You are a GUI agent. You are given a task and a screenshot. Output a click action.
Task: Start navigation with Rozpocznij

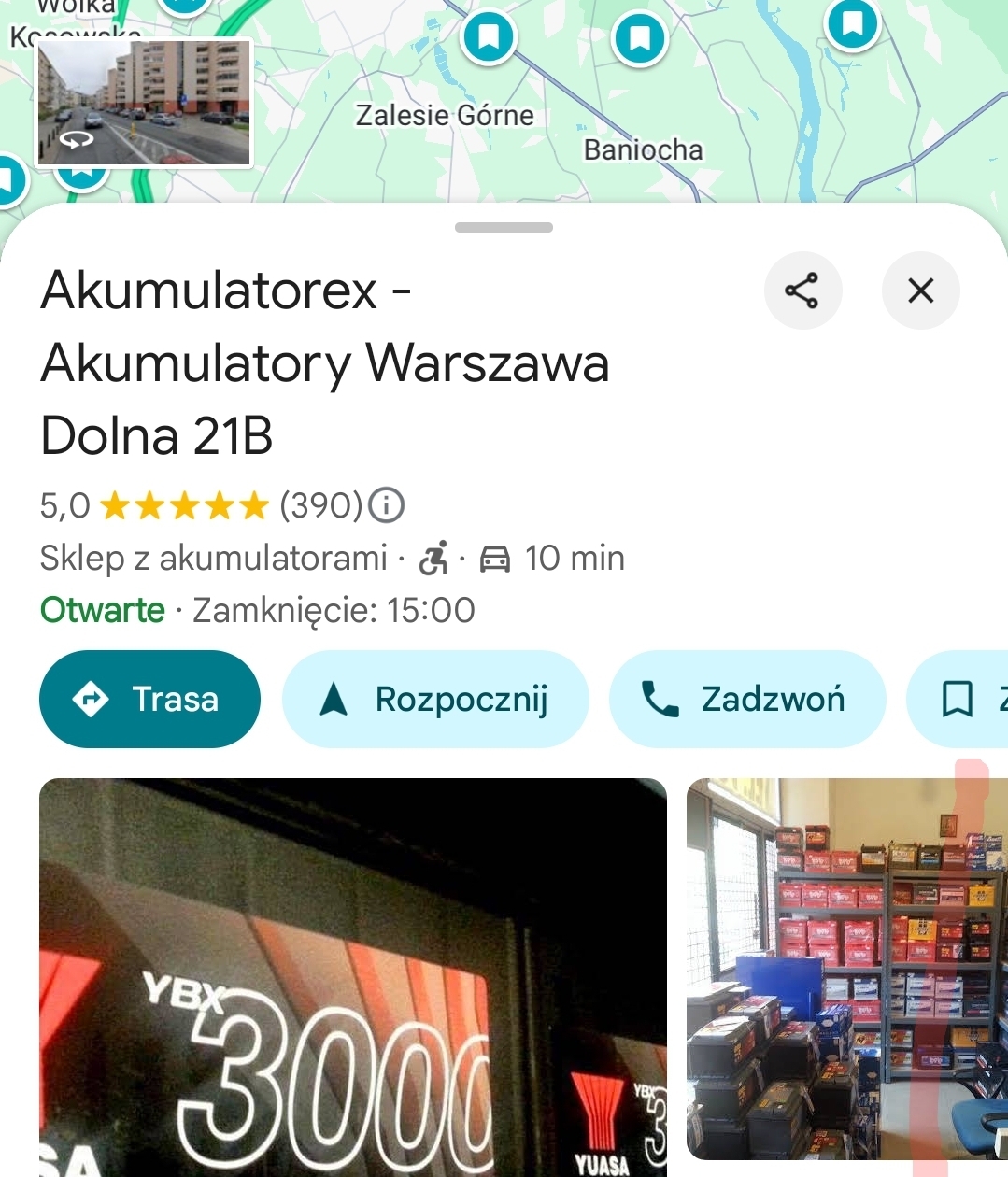[435, 699]
